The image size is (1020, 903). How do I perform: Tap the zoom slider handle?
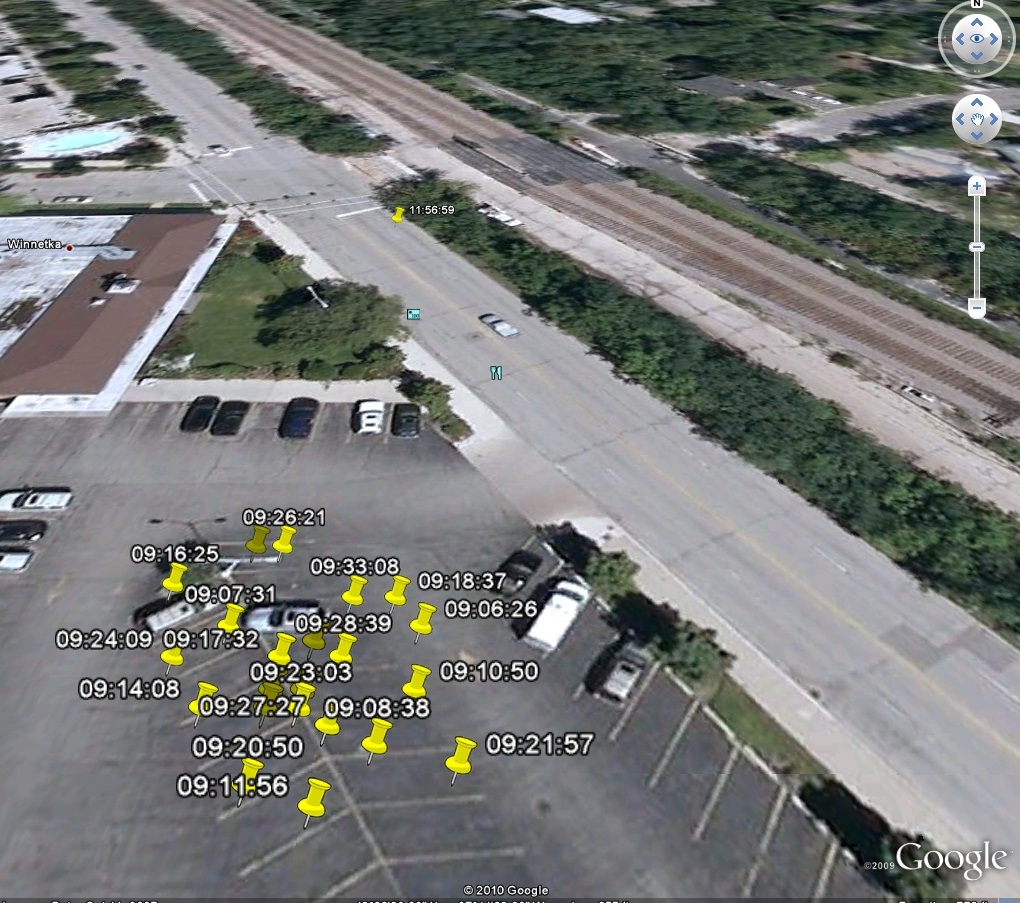(977, 247)
